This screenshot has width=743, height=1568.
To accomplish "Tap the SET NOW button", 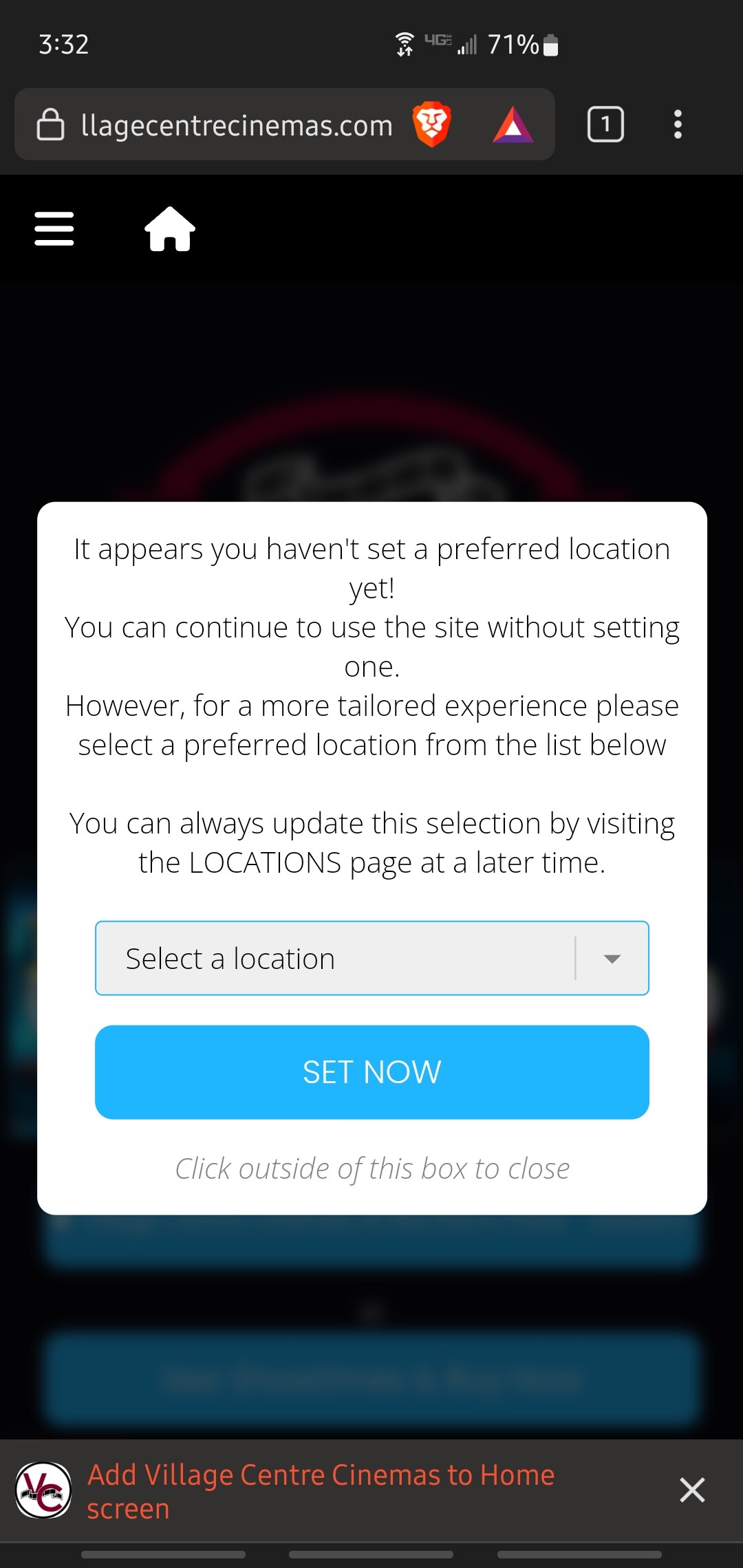I will click(371, 1071).
